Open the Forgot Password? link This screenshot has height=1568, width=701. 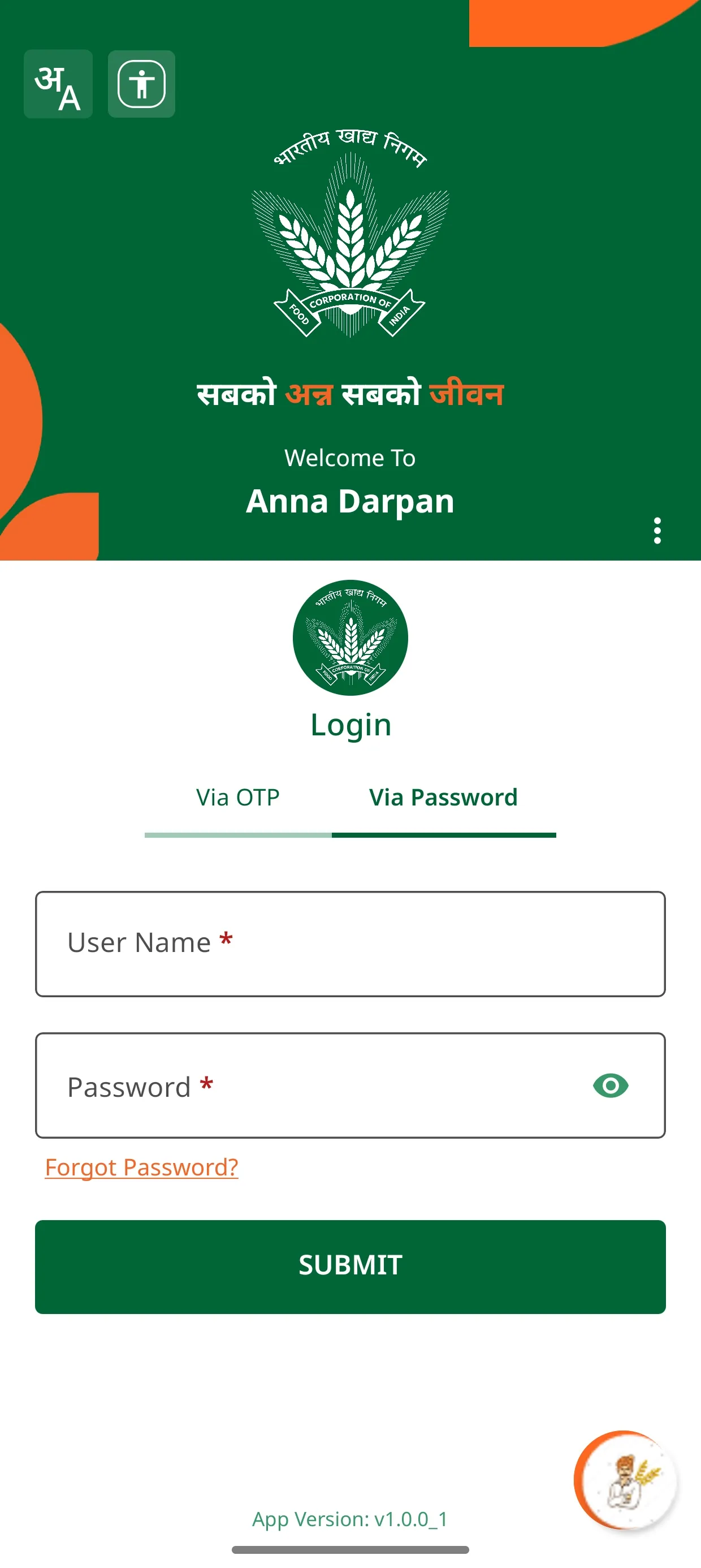tap(141, 1168)
